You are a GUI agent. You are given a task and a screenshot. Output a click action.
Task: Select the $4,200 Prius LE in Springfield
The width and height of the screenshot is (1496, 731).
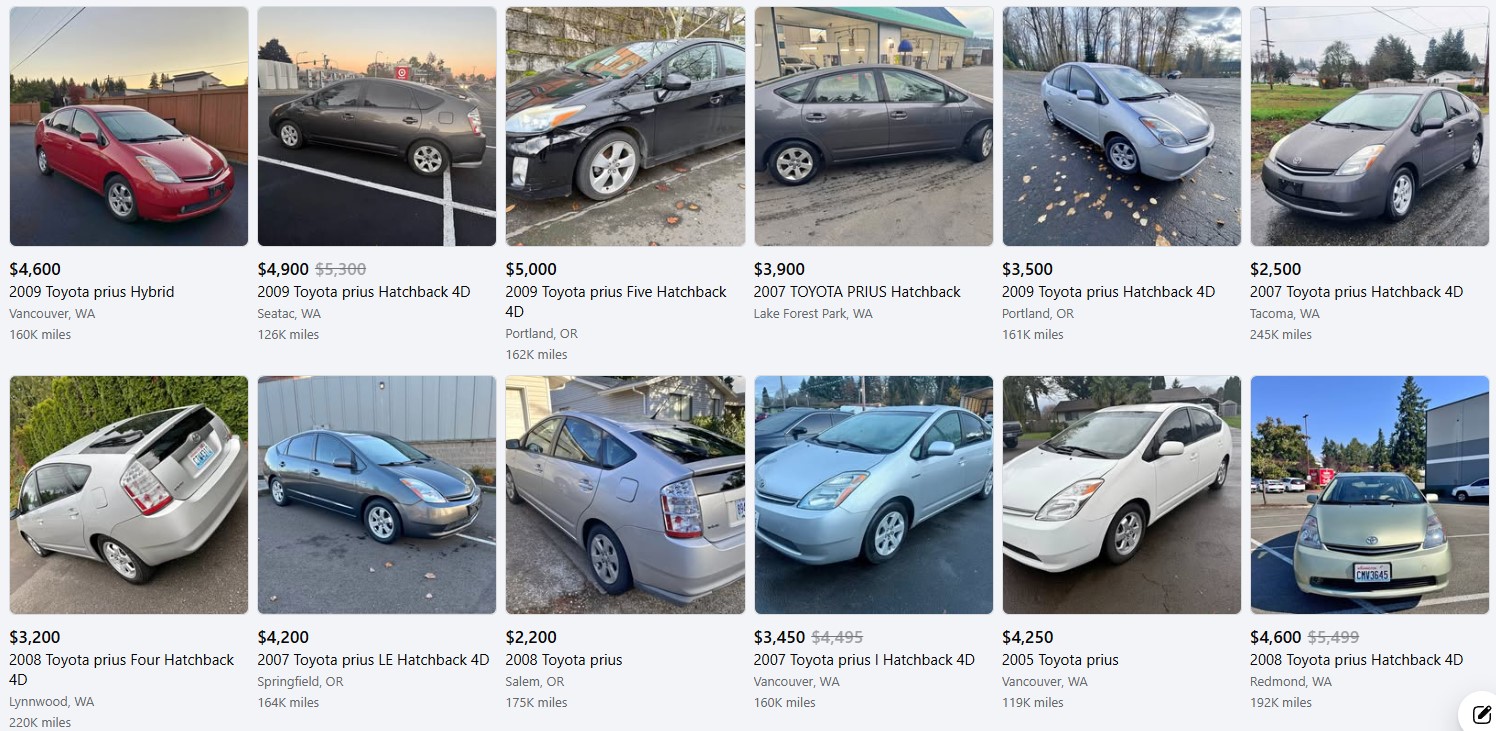pyautogui.click(x=377, y=495)
